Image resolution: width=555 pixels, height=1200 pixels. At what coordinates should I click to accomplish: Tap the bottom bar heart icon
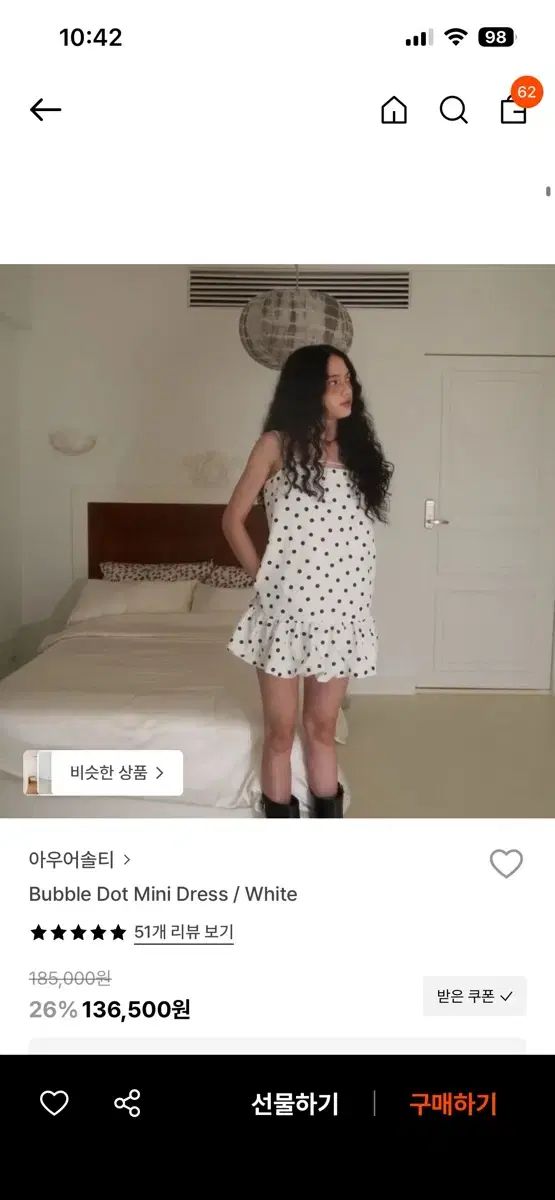[54, 1103]
